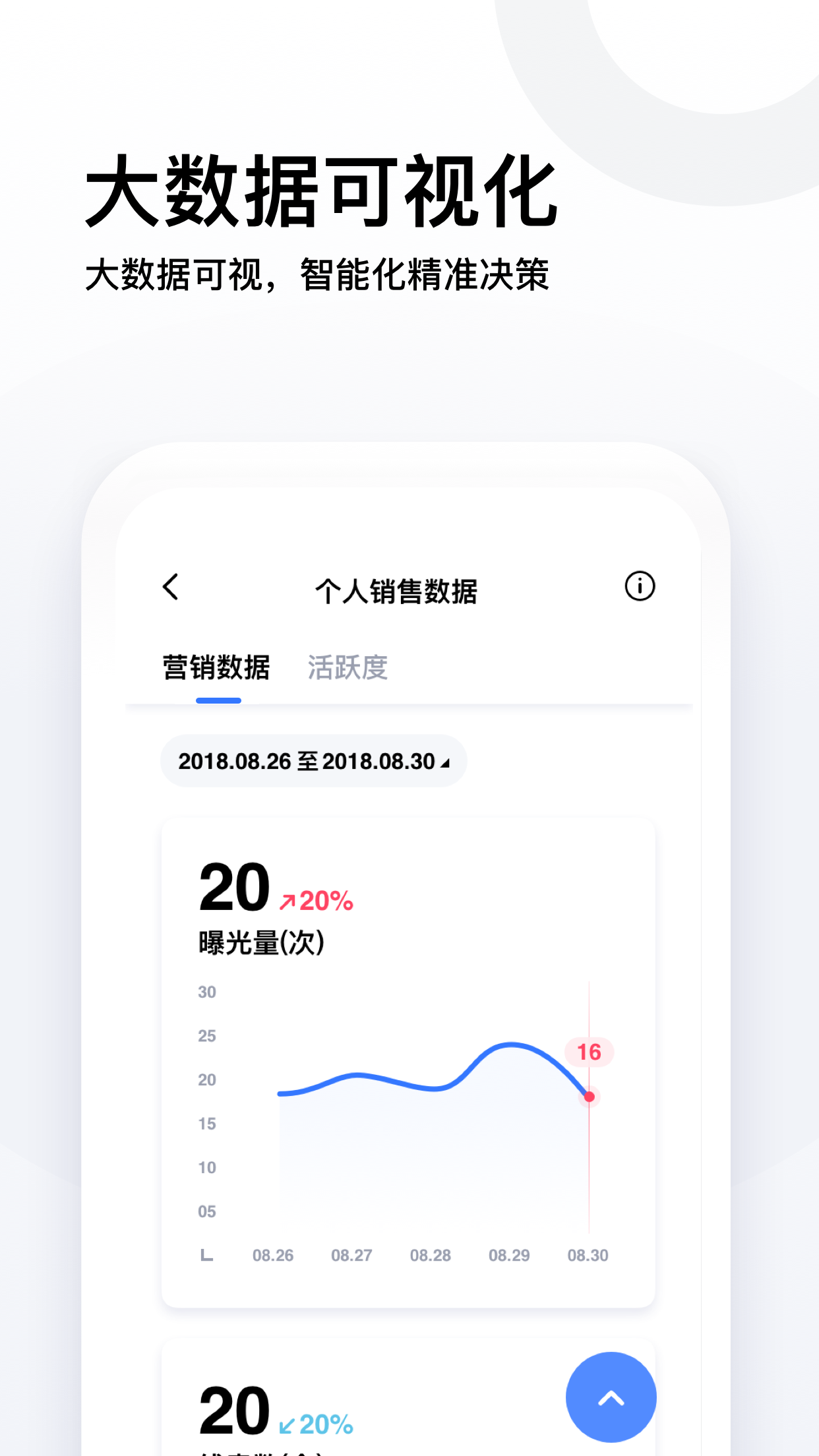Open the info icon beside 个人销售数据
819x1456 pixels.
pyautogui.click(x=640, y=586)
